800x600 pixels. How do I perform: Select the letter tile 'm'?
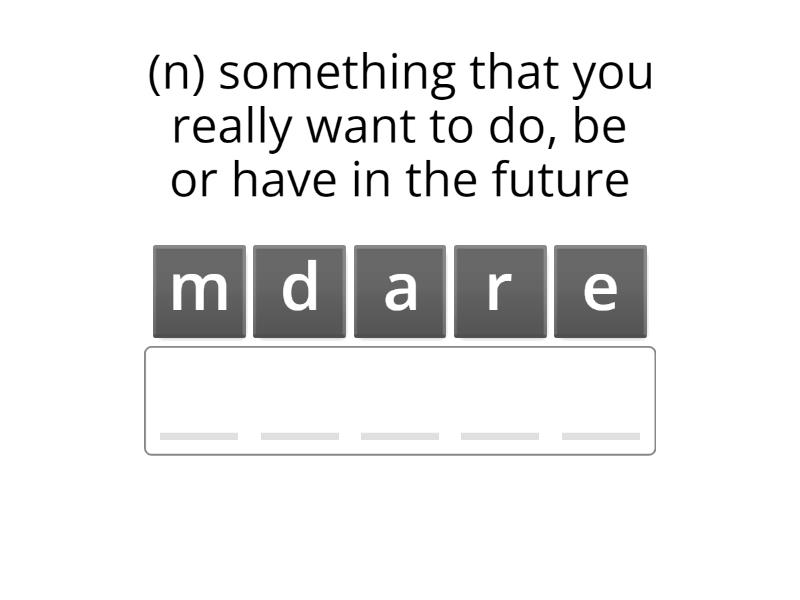pos(199,291)
